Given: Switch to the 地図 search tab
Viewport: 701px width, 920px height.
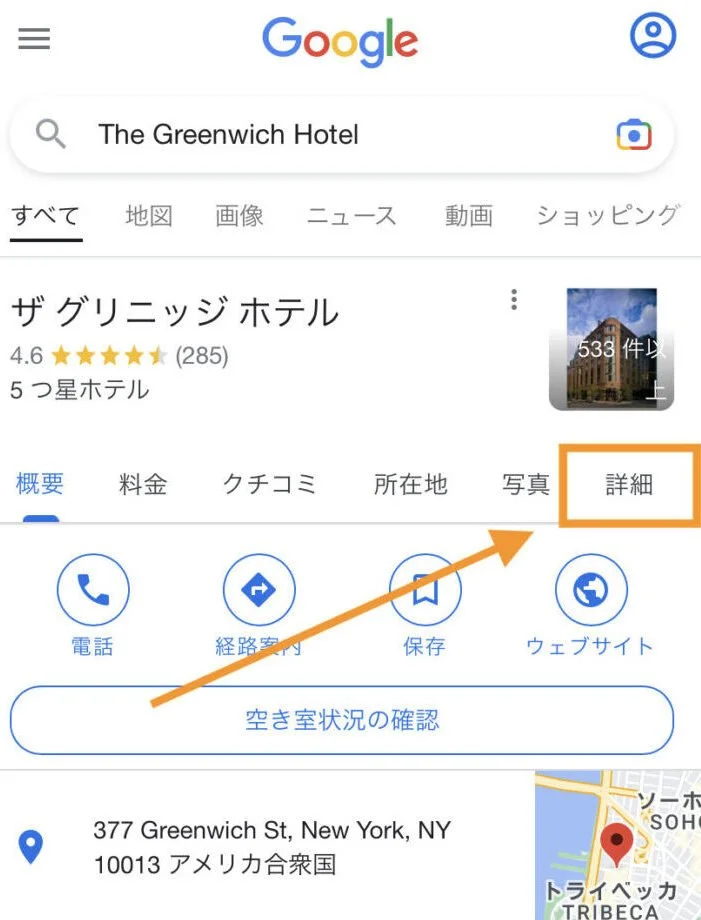Looking at the screenshot, I should pos(149,215).
